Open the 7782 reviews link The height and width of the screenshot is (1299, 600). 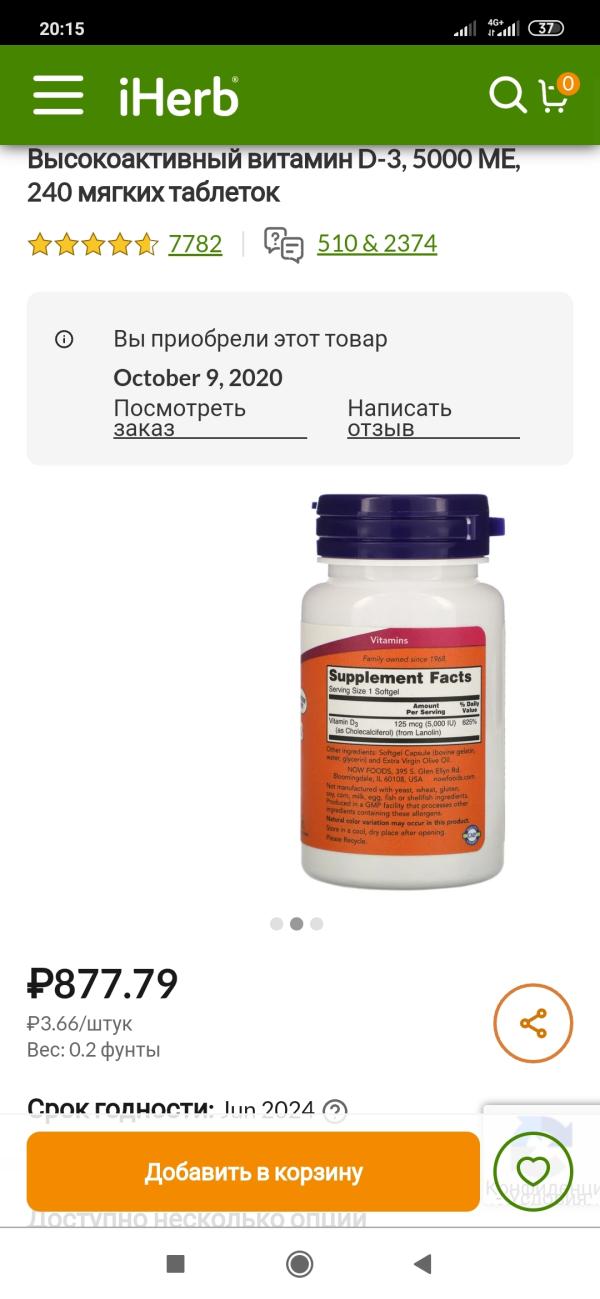pos(195,244)
